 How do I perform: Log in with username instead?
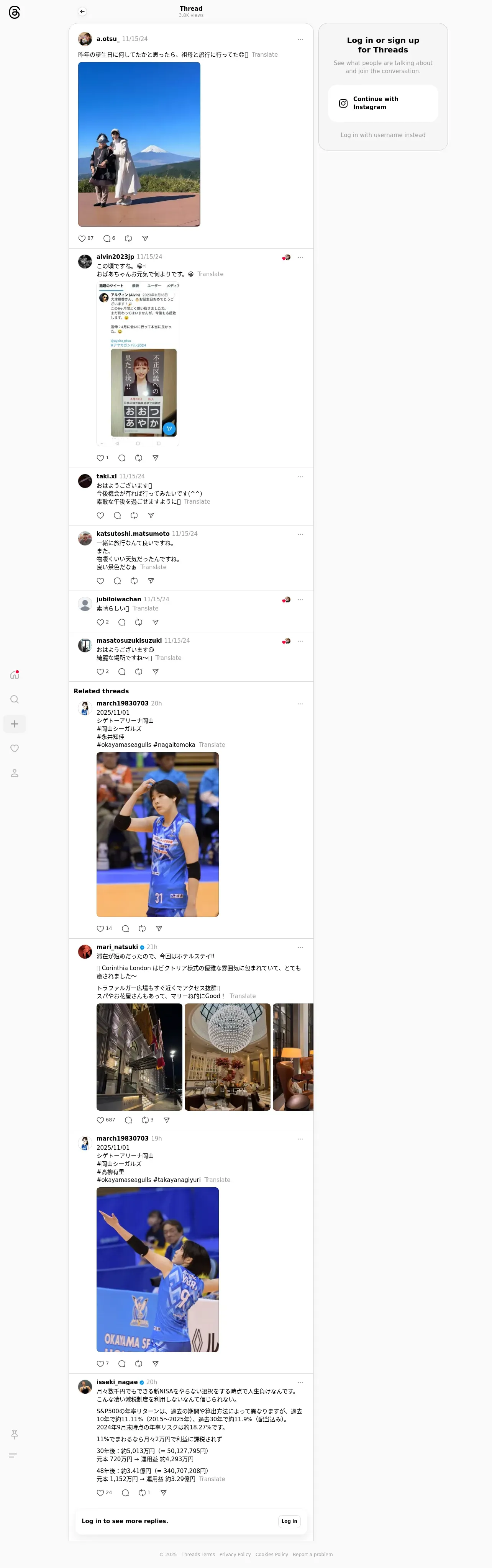[382, 135]
